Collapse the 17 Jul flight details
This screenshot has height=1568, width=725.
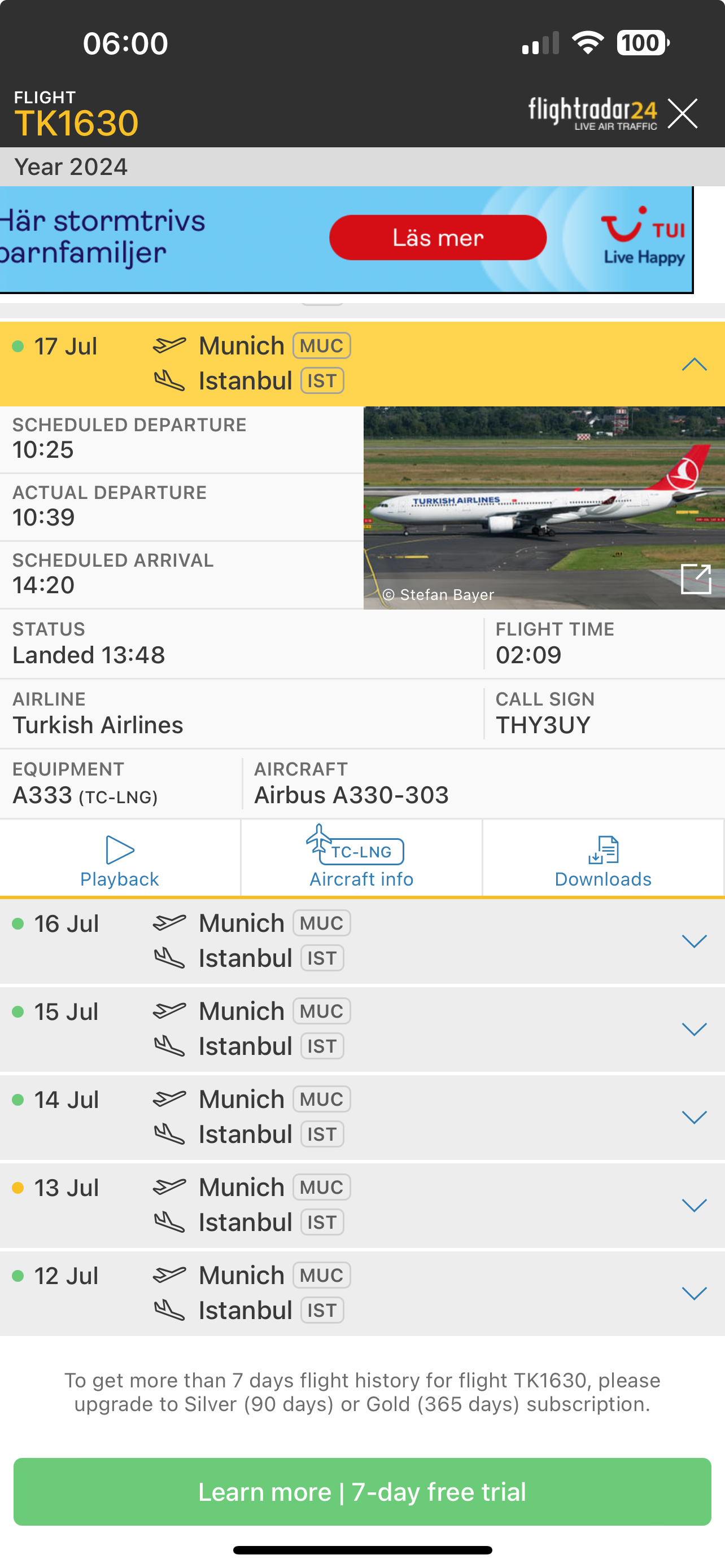(x=693, y=364)
